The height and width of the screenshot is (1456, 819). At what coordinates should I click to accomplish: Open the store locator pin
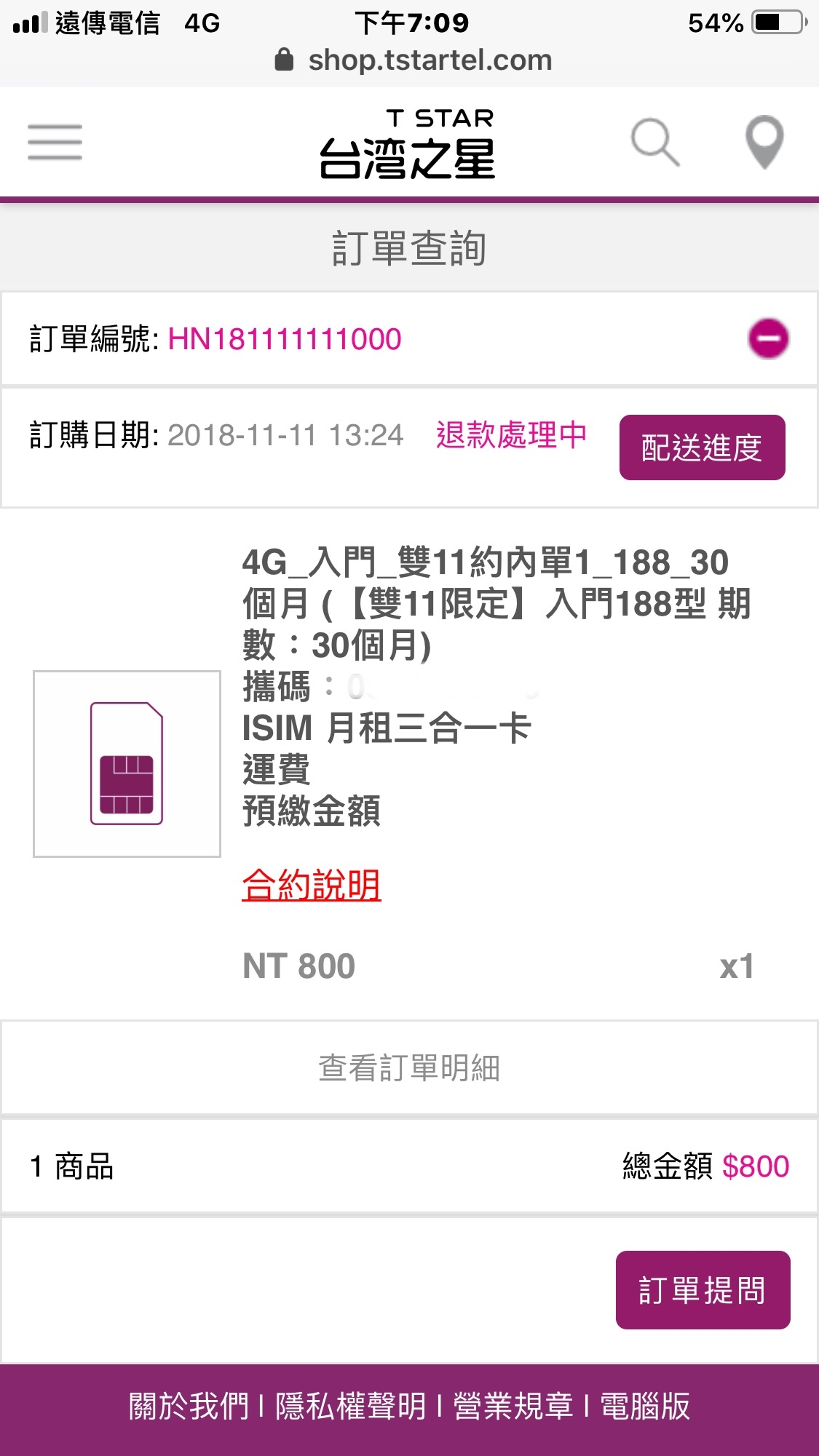click(x=764, y=142)
